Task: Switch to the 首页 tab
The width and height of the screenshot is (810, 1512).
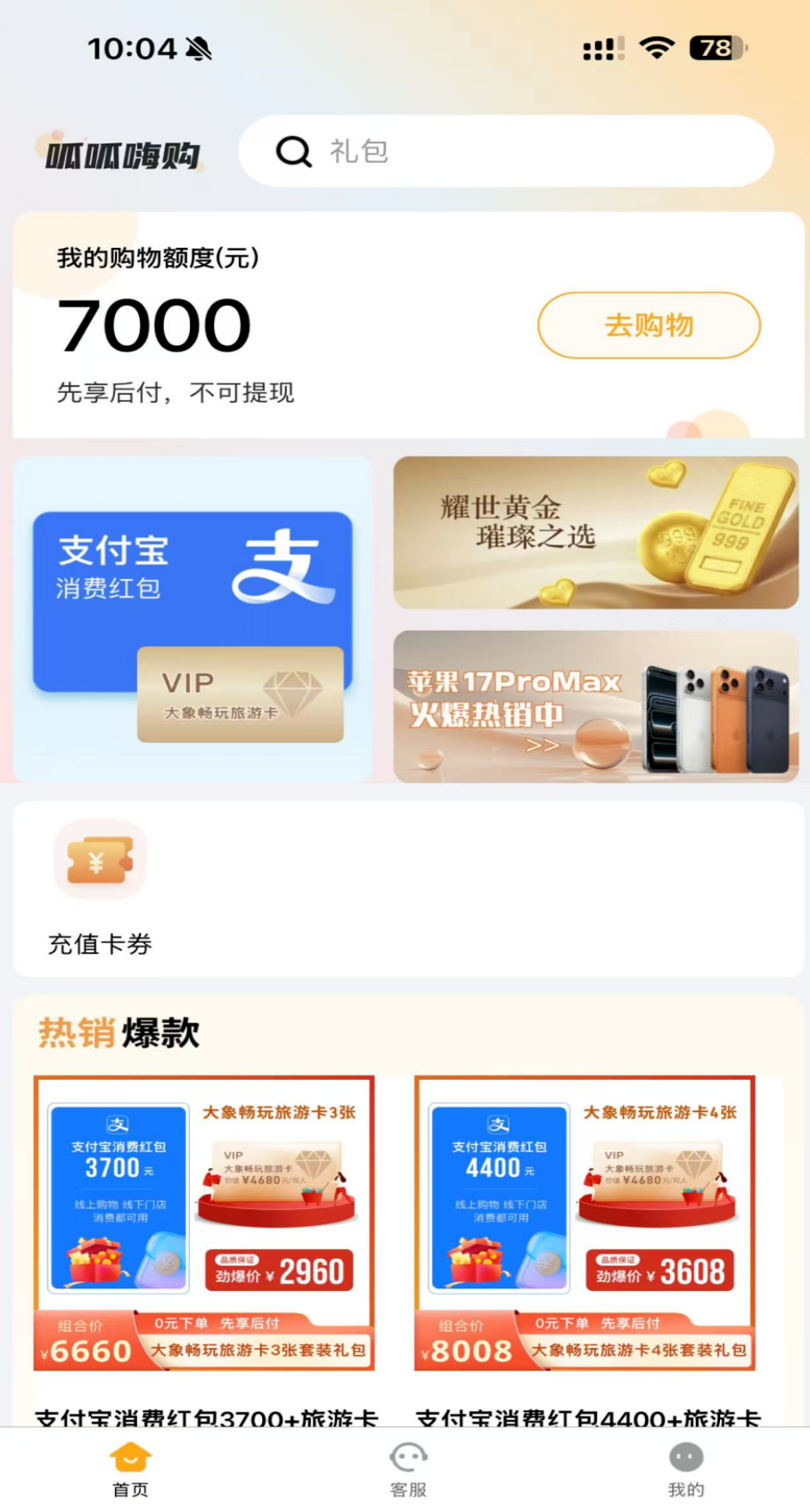Action: 130,1470
